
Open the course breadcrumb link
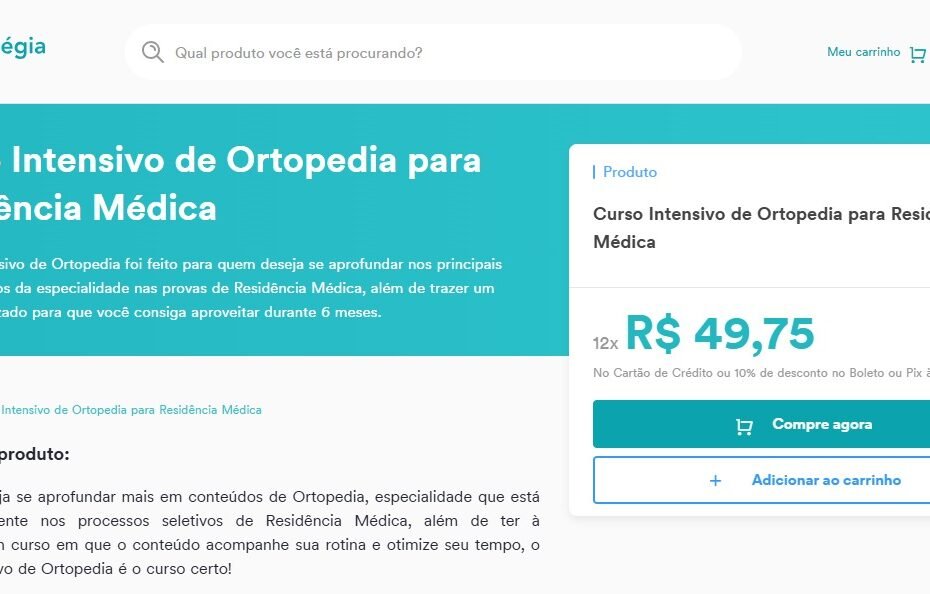coord(130,409)
